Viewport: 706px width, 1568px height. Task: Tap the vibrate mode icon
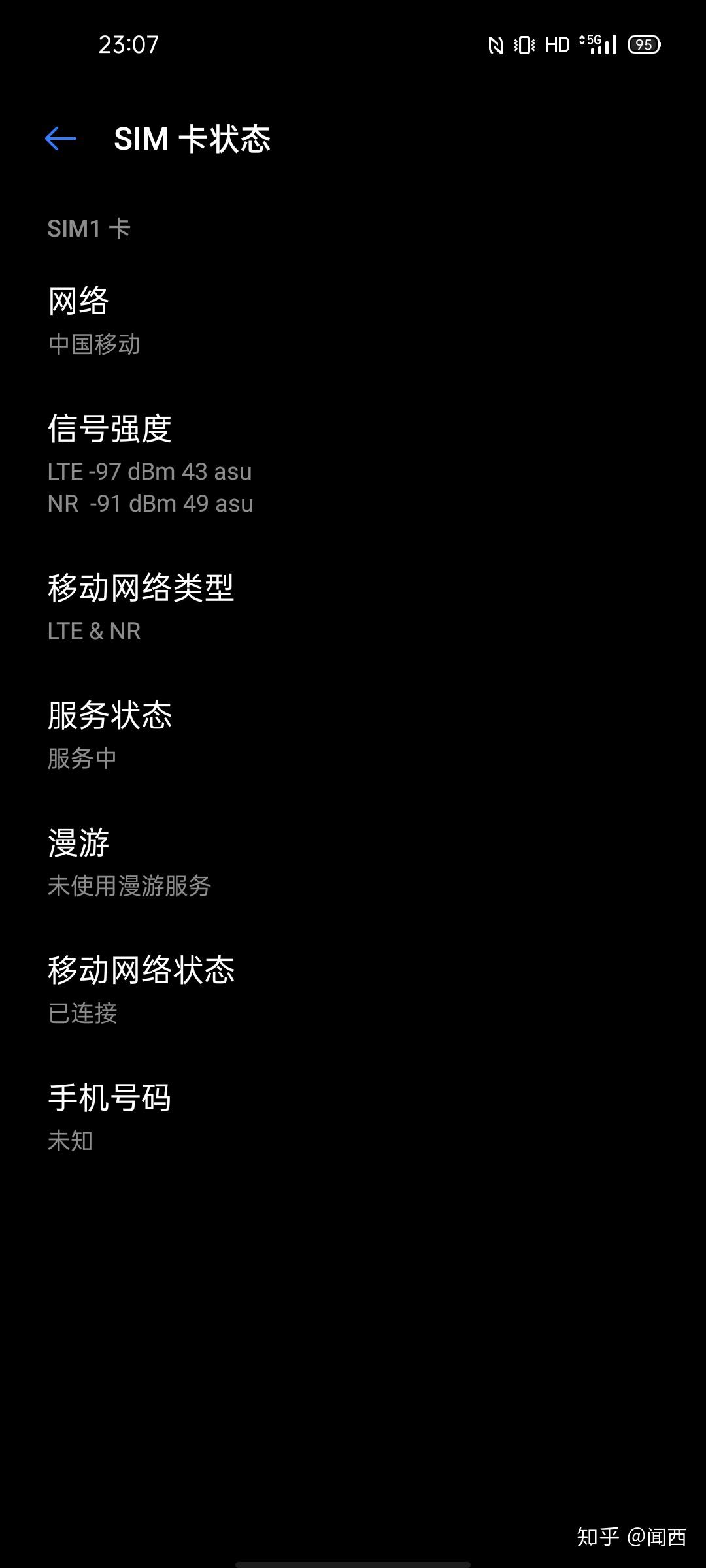point(523,43)
